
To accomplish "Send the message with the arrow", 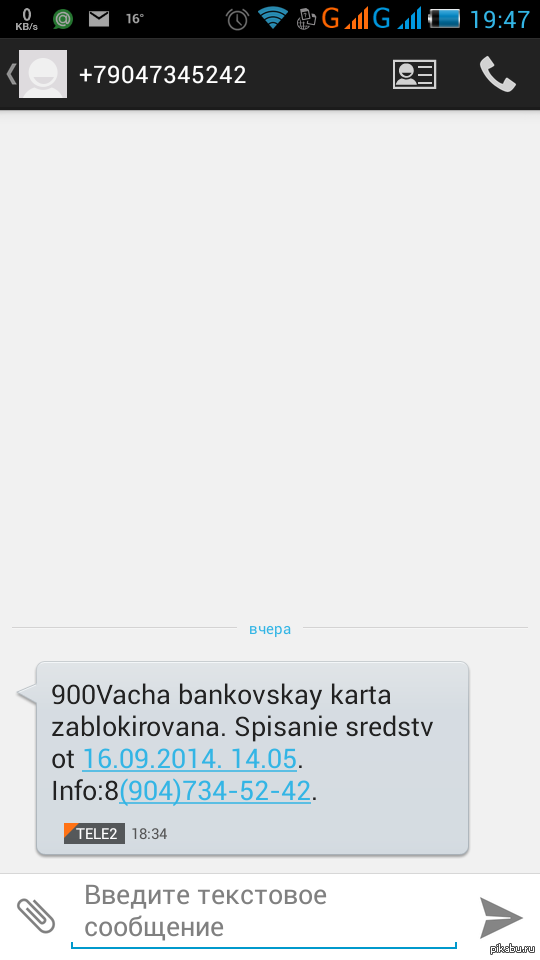I will (x=500, y=917).
